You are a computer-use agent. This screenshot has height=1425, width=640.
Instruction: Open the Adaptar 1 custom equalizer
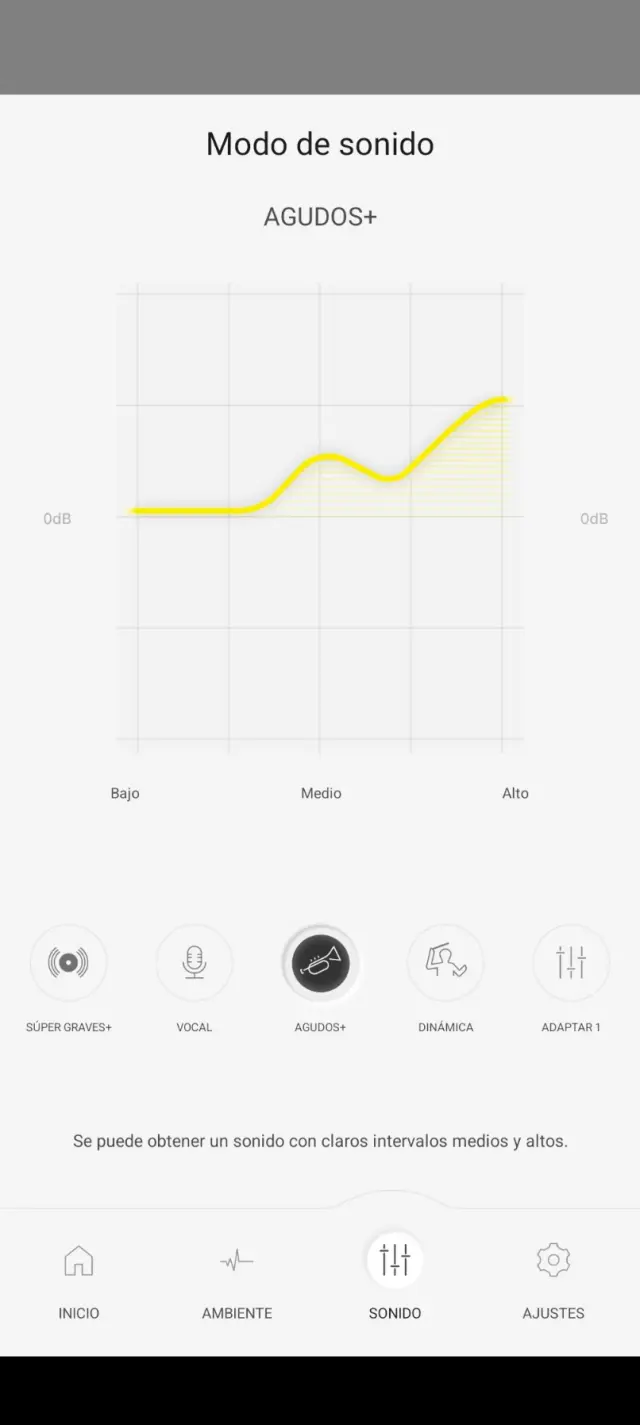(571, 963)
